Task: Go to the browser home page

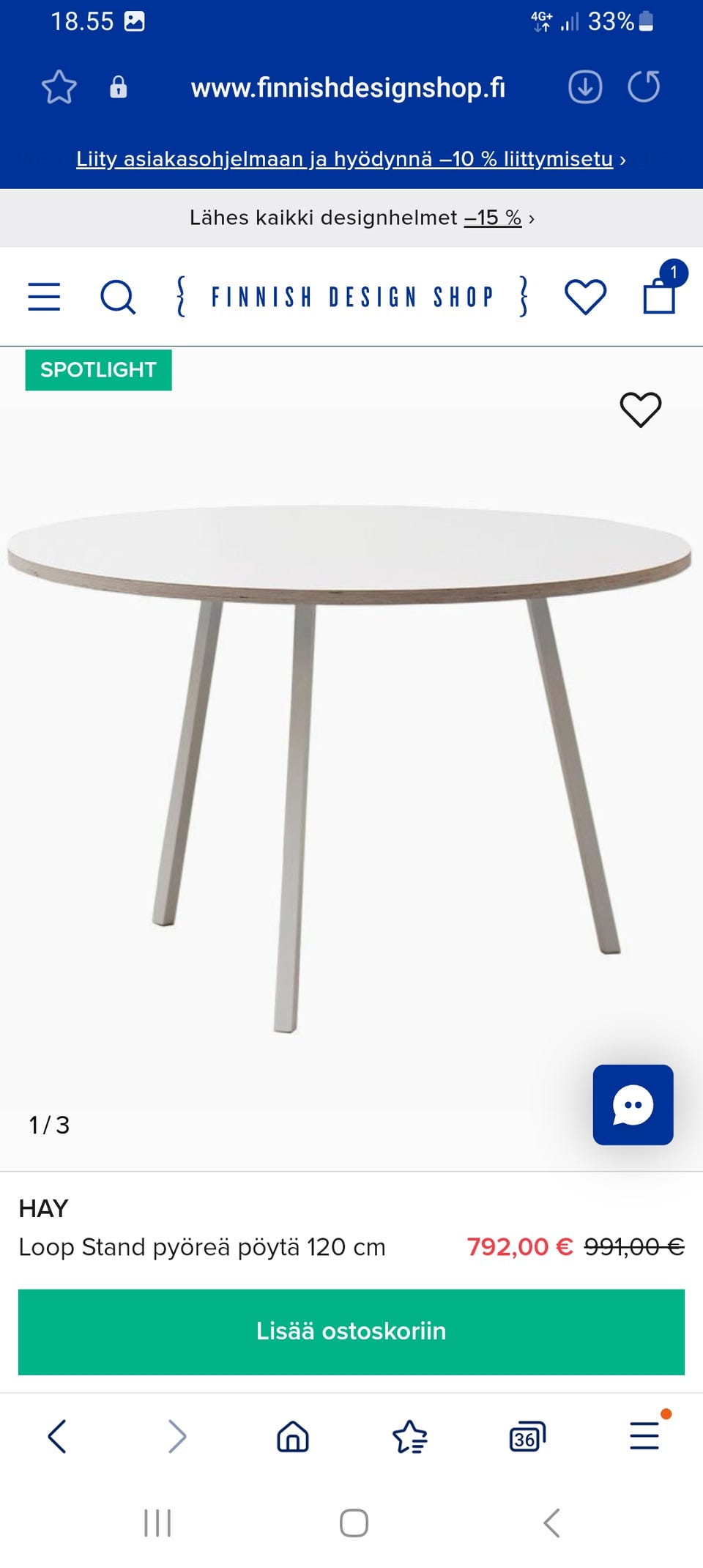Action: tap(293, 1436)
